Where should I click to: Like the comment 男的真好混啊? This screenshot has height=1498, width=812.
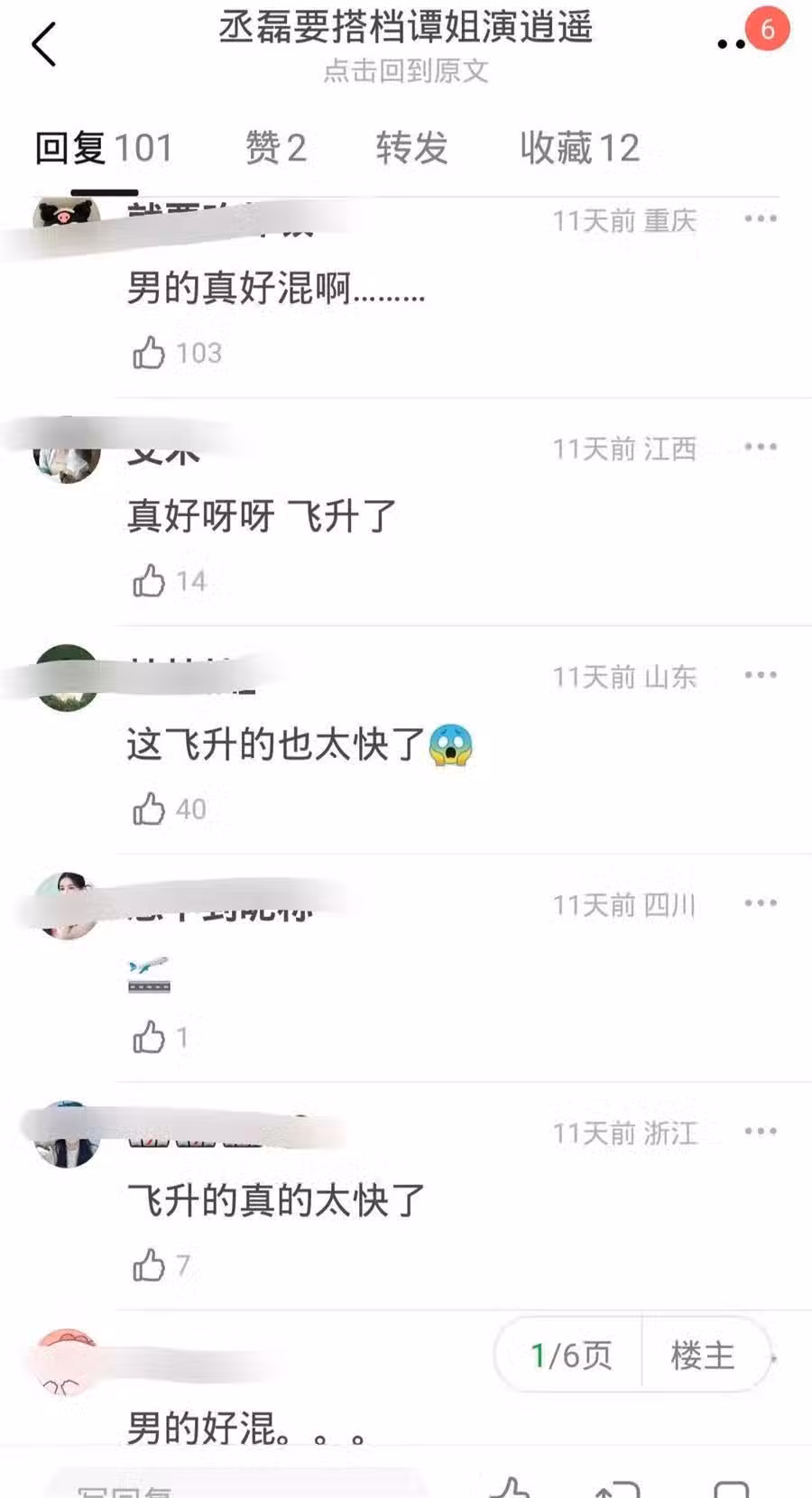(150, 353)
